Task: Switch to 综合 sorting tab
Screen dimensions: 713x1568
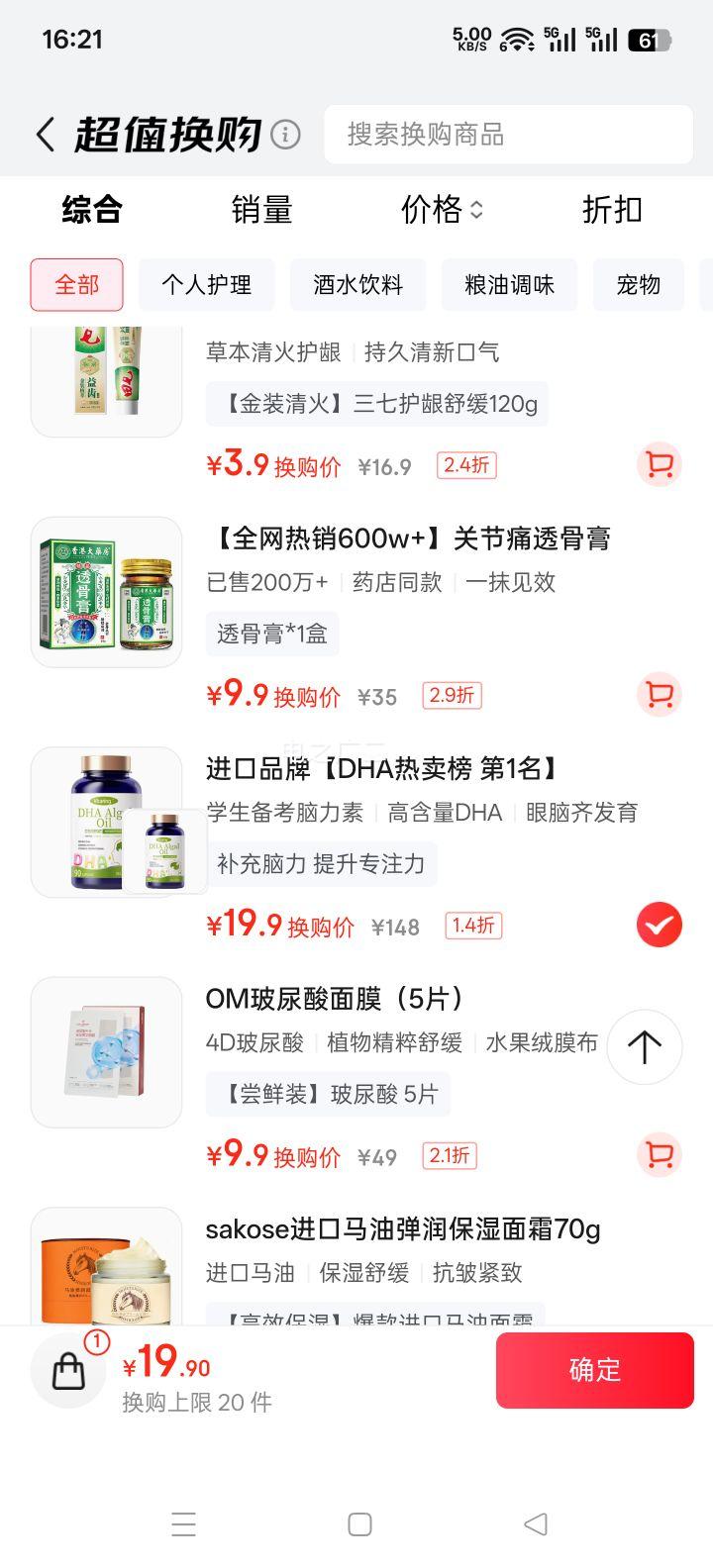Action: point(91,210)
